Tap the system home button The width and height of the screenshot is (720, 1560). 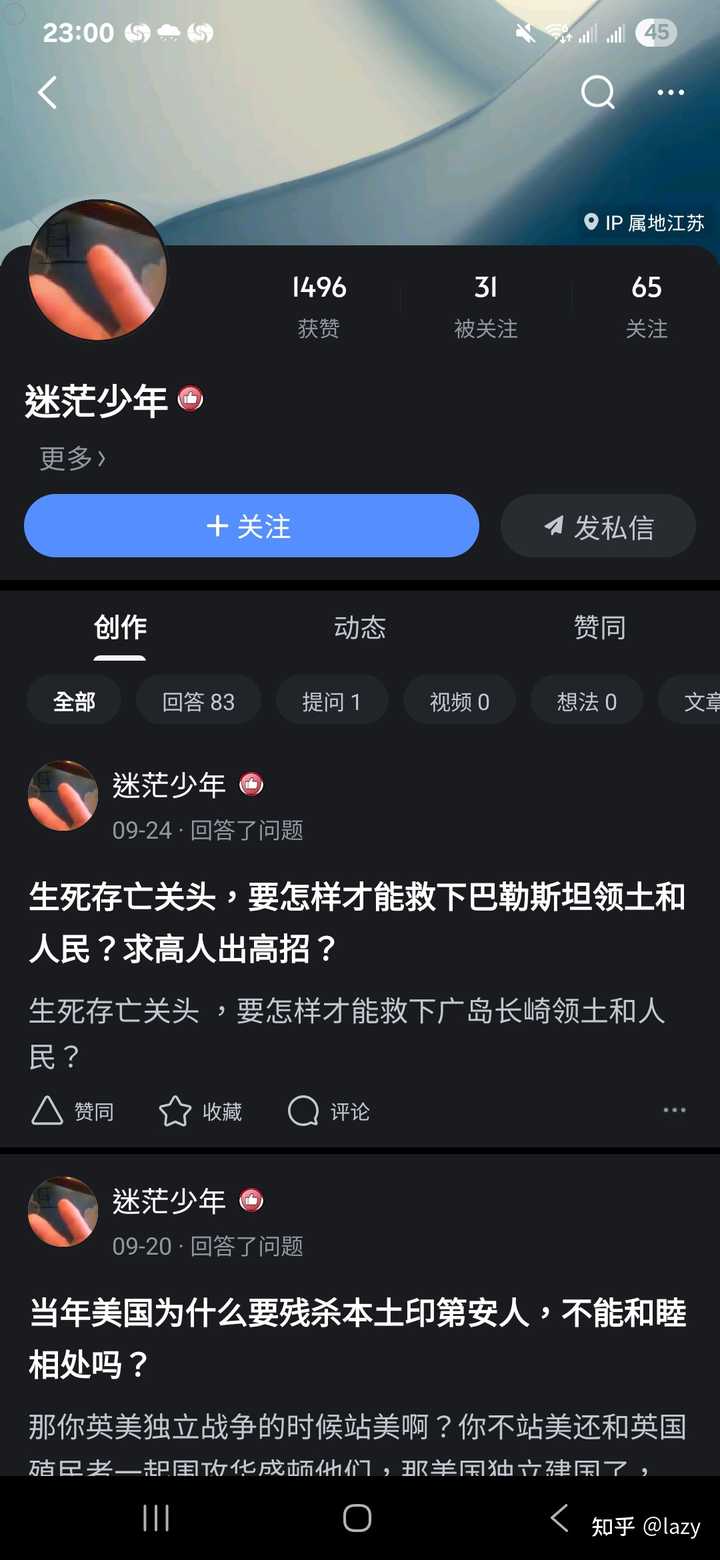click(x=357, y=1518)
